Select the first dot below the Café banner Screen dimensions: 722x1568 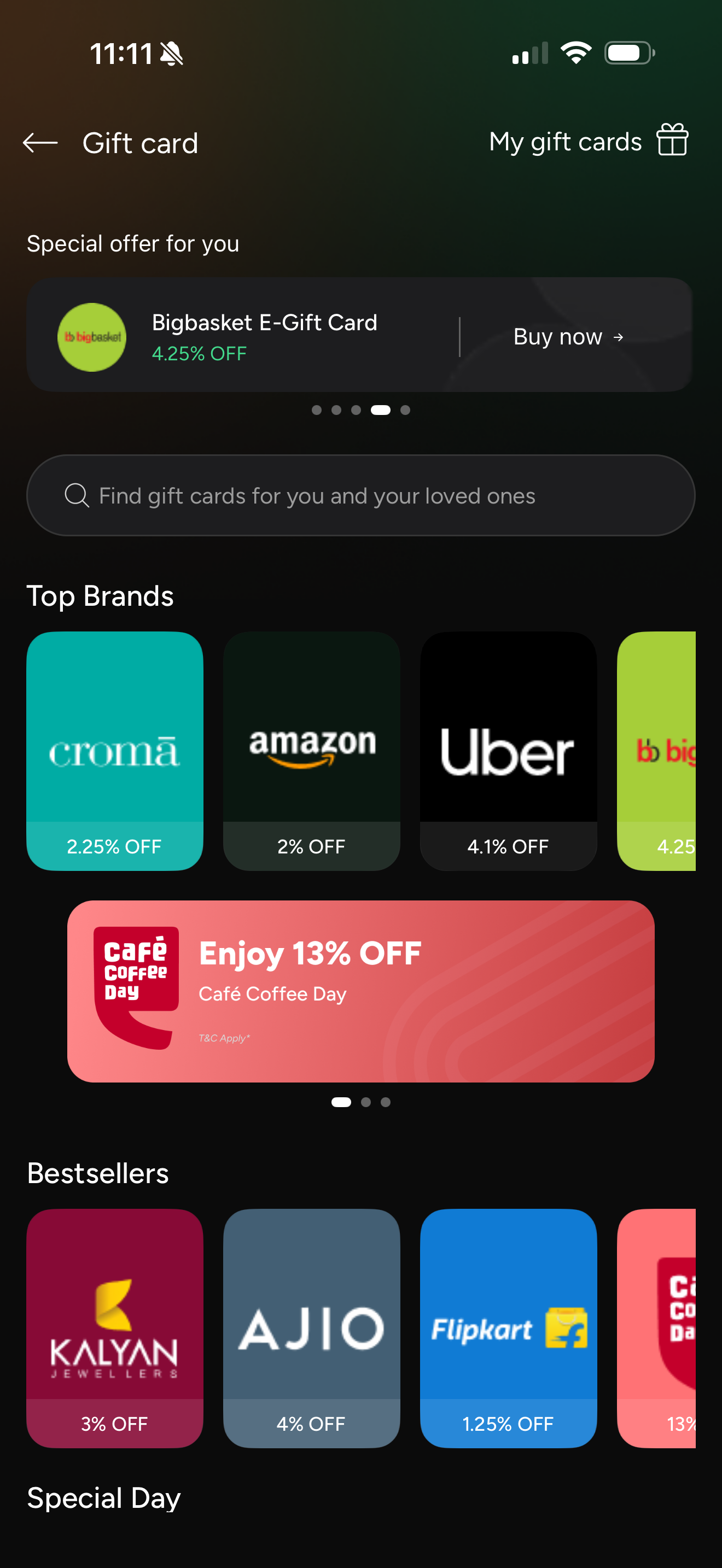tap(340, 1102)
